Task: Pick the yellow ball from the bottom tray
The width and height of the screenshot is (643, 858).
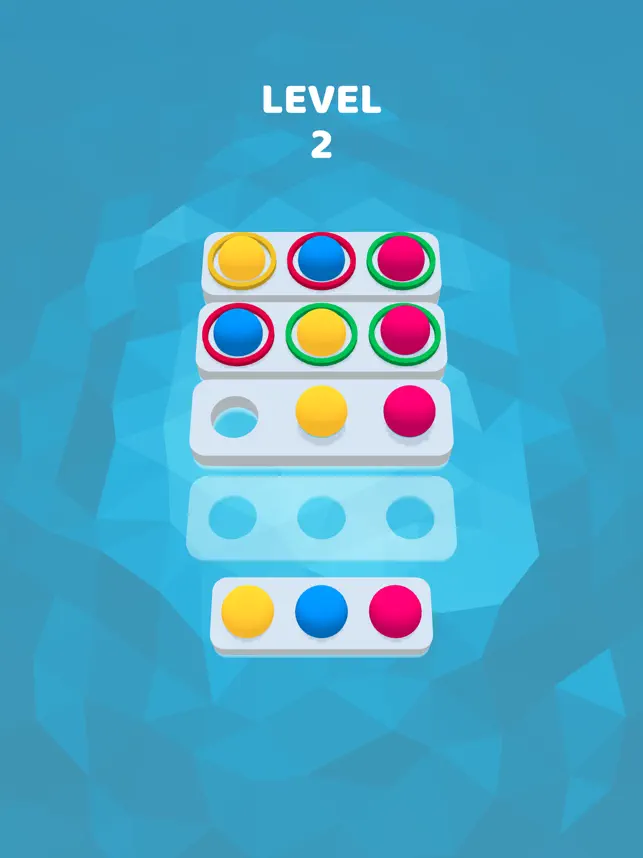Action: [x=247, y=611]
